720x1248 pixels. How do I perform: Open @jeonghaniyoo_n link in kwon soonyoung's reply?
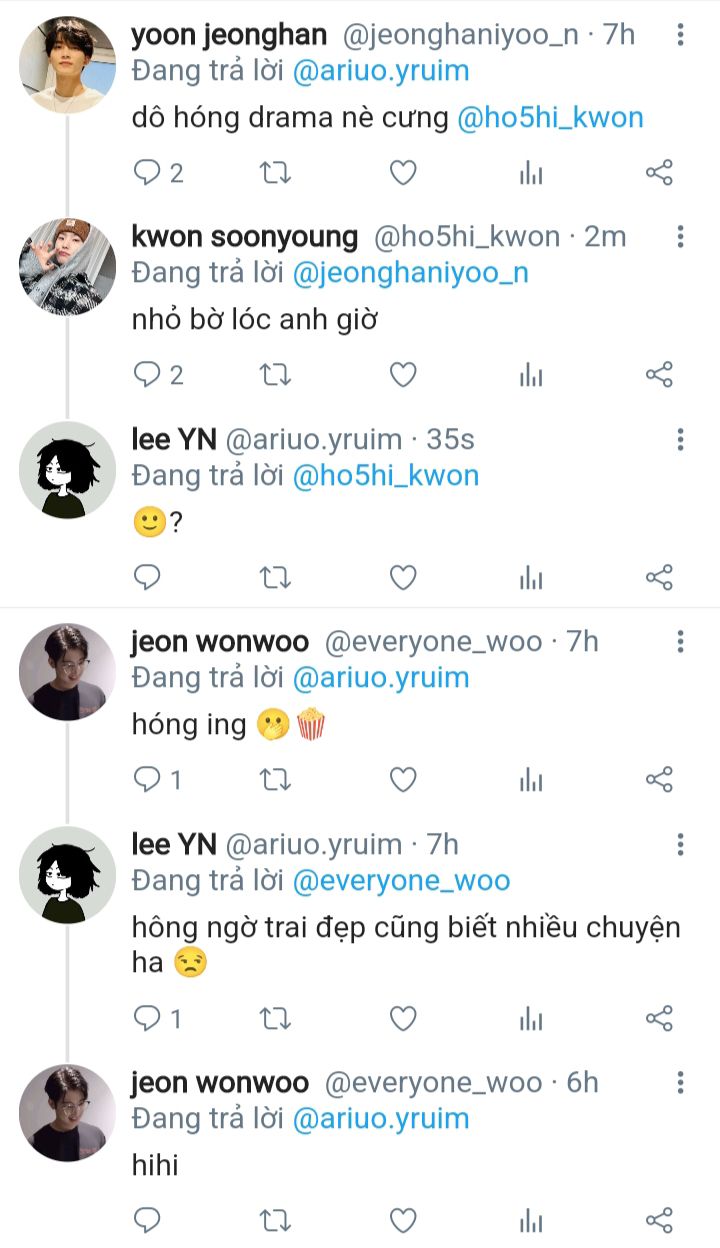tap(410, 273)
